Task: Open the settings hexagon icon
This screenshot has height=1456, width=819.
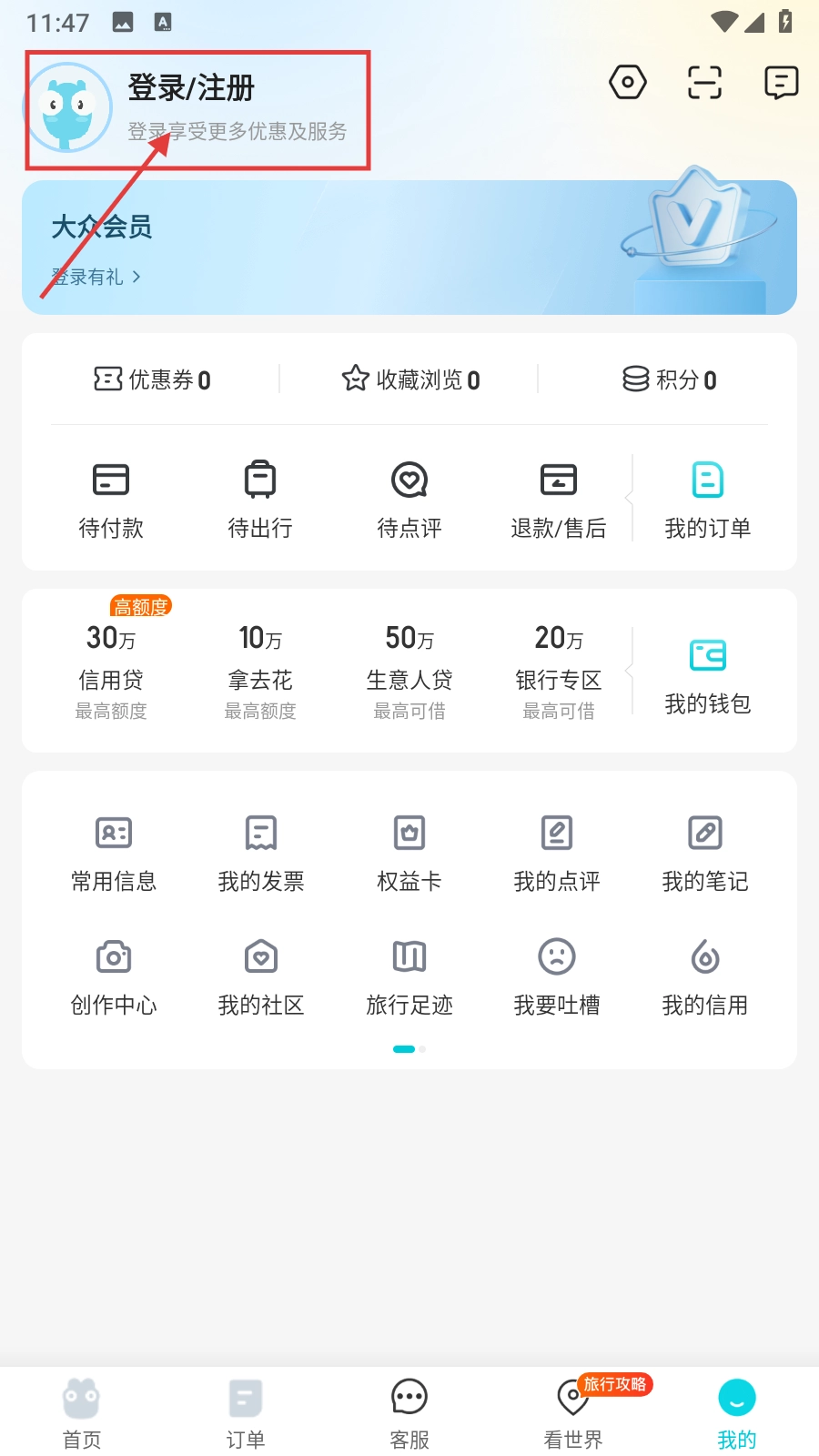Action: click(627, 83)
